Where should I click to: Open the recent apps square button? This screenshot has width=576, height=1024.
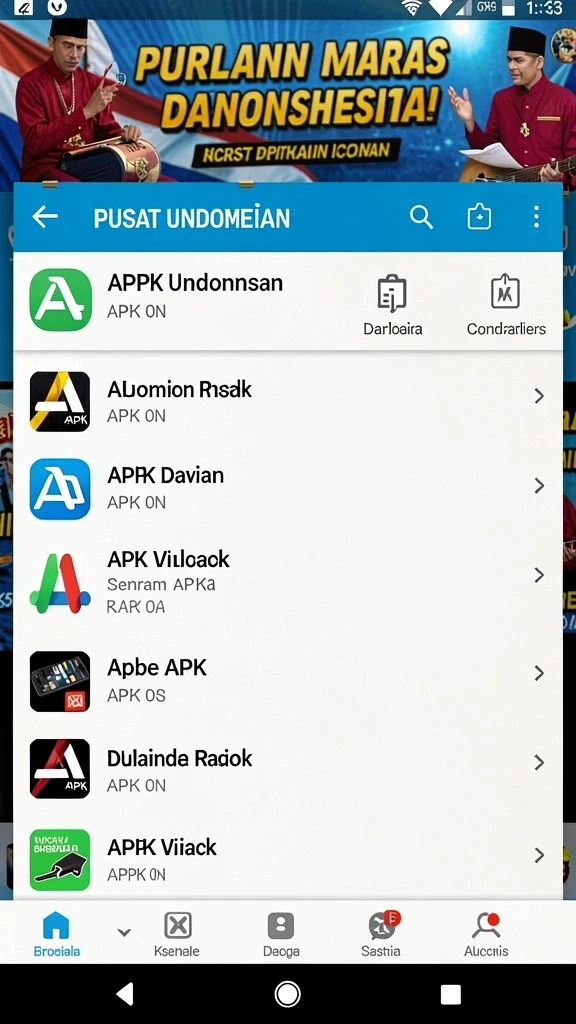(451, 994)
